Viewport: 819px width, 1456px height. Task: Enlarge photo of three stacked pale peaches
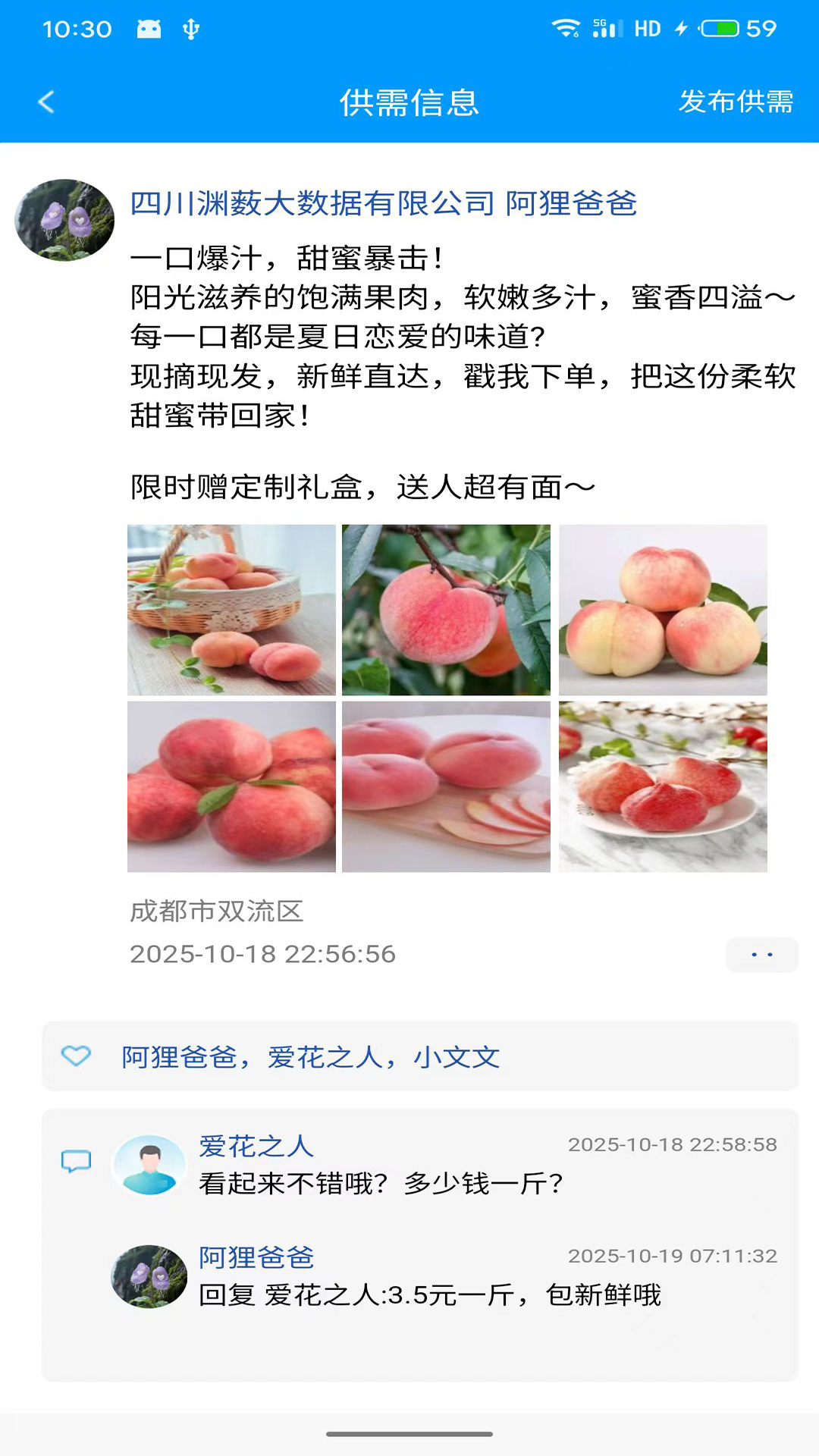tap(663, 610)
